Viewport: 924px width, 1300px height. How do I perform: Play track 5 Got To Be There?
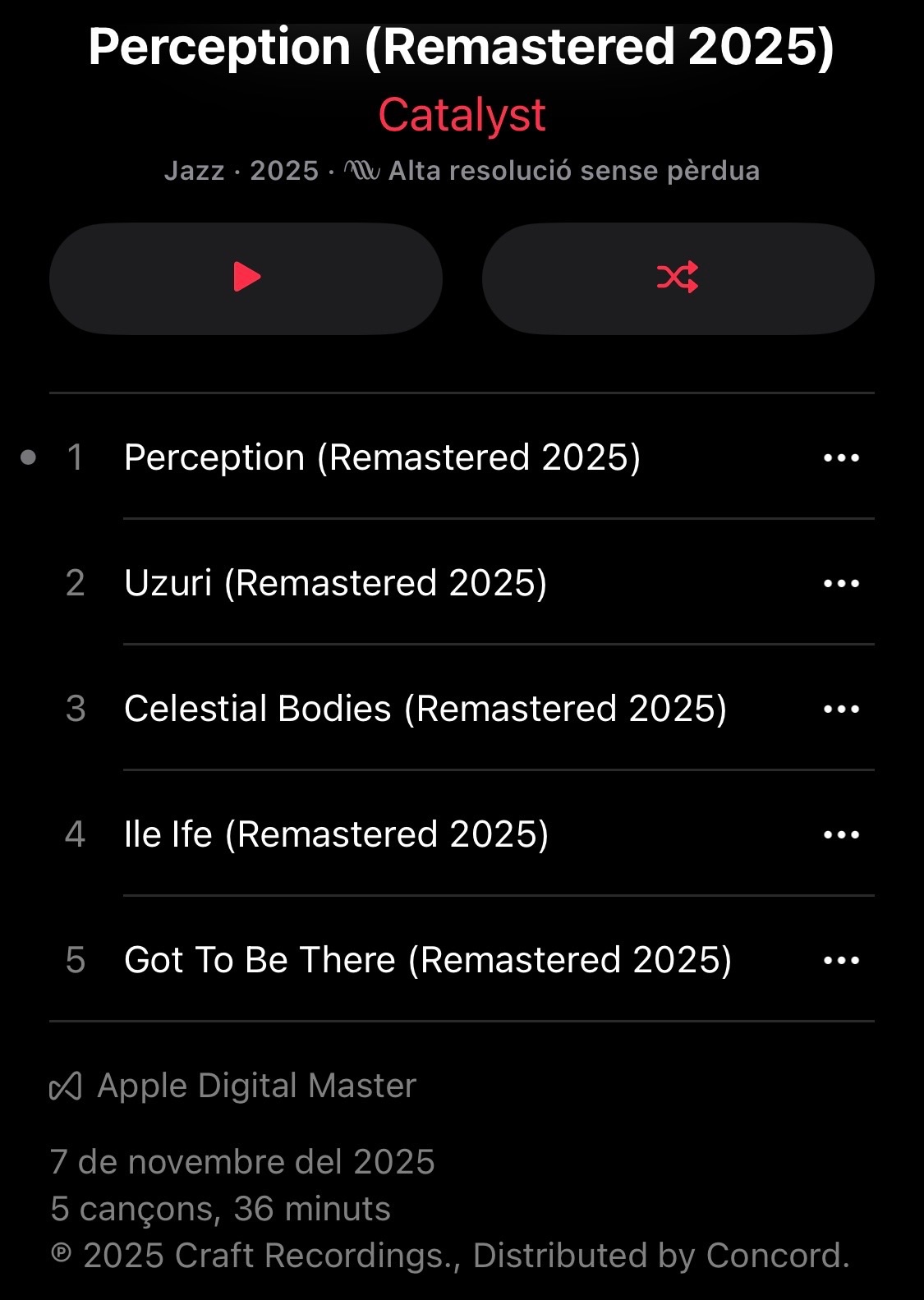click(427, 960)
